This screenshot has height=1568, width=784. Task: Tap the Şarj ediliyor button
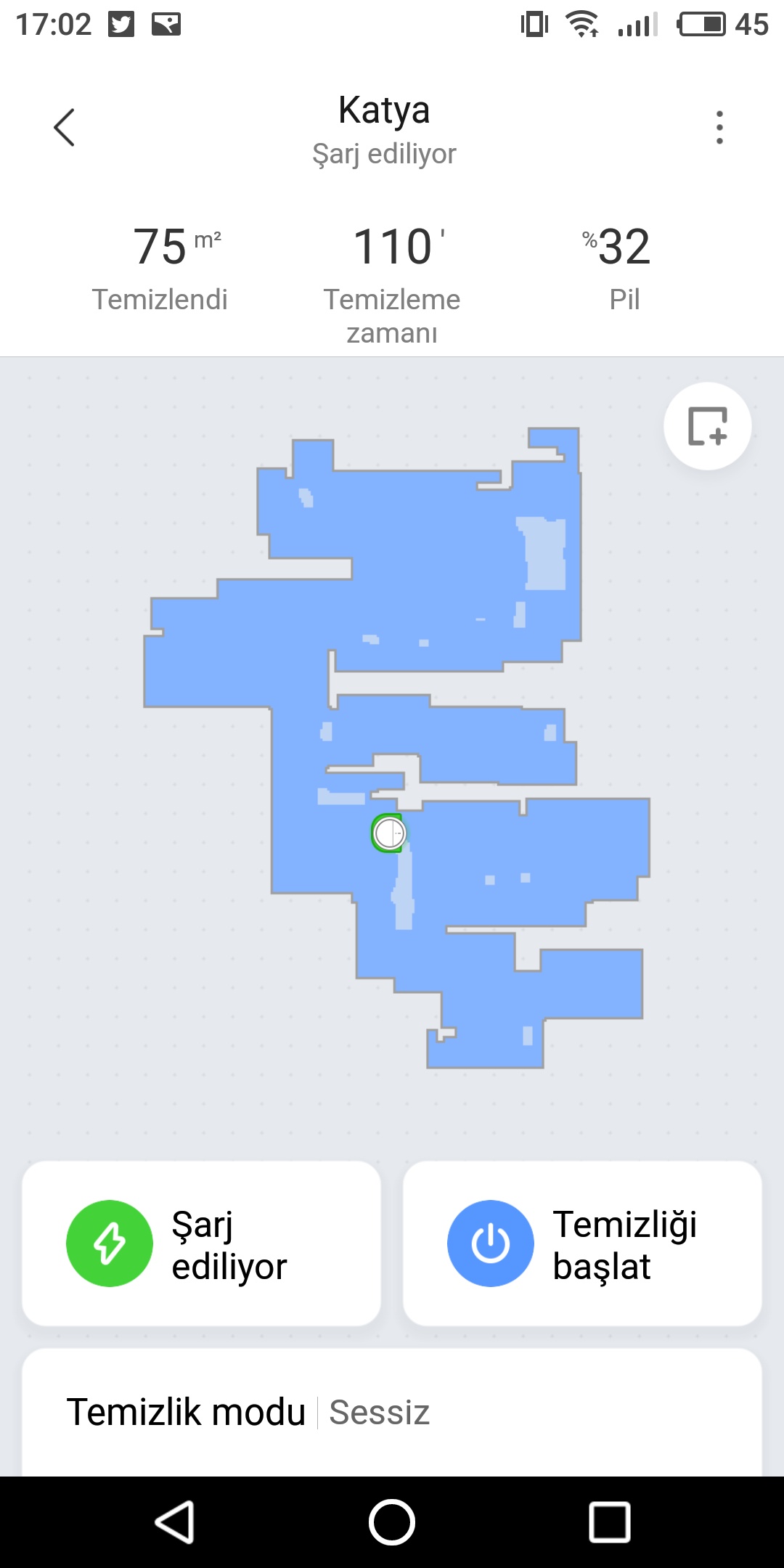pyautogui.click(x=202, y=1244)
